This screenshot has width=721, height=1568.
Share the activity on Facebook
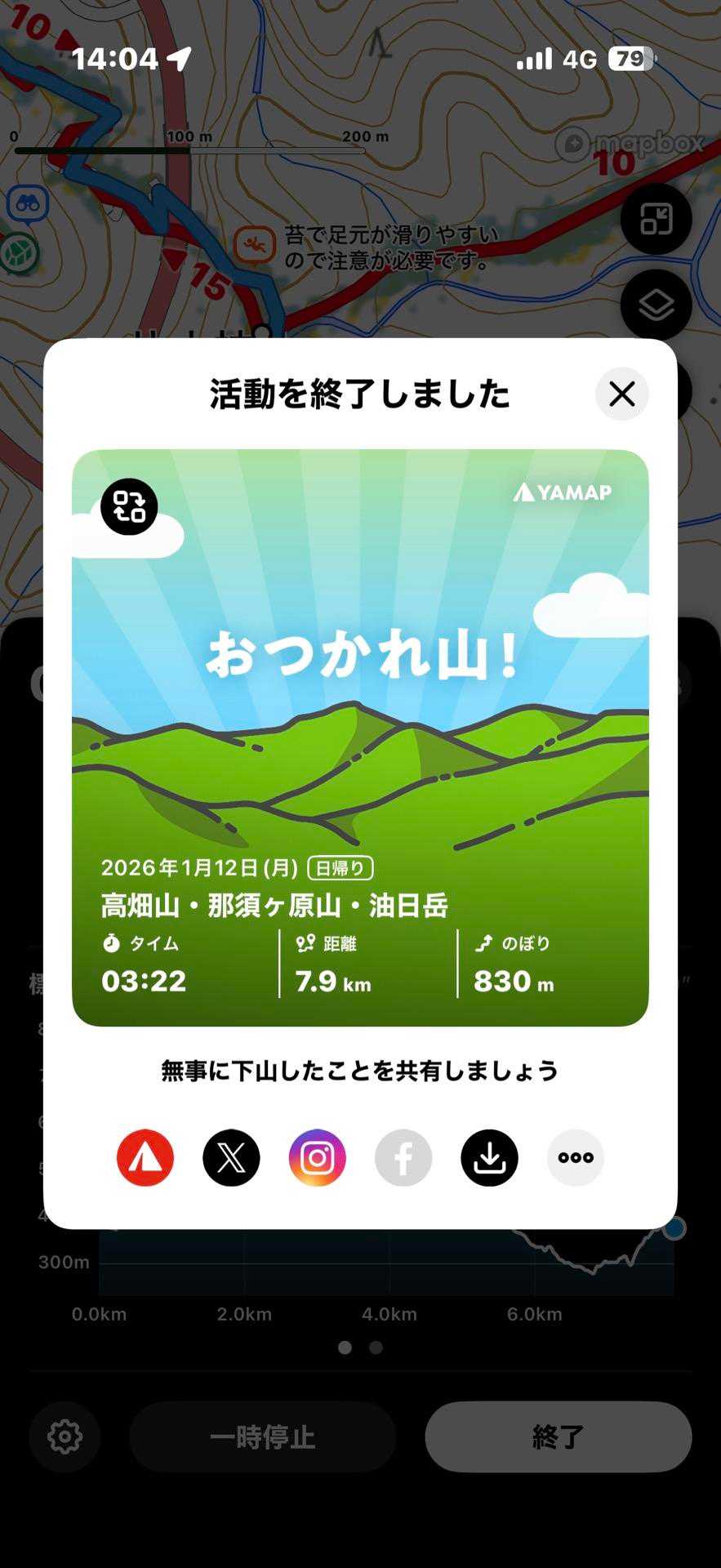(403, 1158)
